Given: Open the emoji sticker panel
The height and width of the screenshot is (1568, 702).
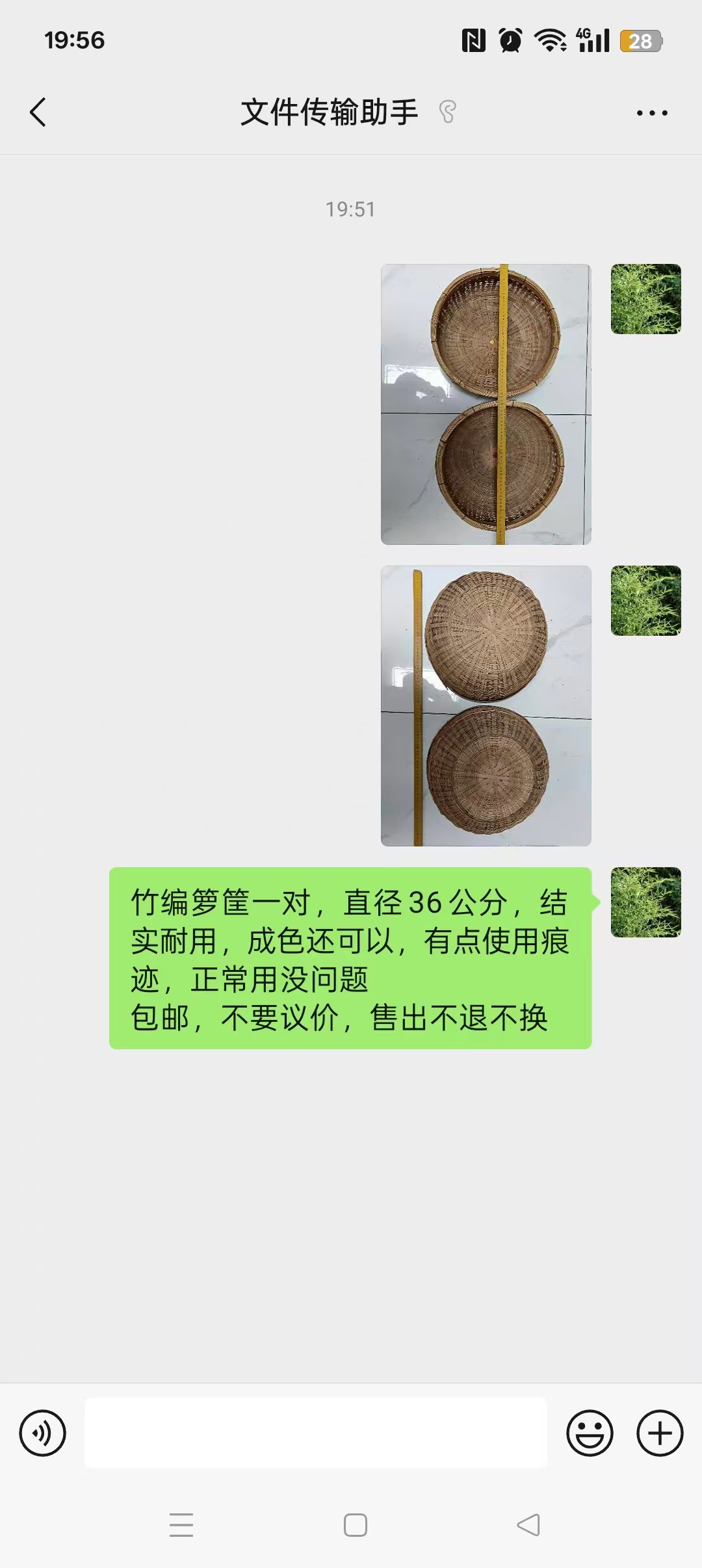Looking at the screenshot, I should pos(590,1433).
